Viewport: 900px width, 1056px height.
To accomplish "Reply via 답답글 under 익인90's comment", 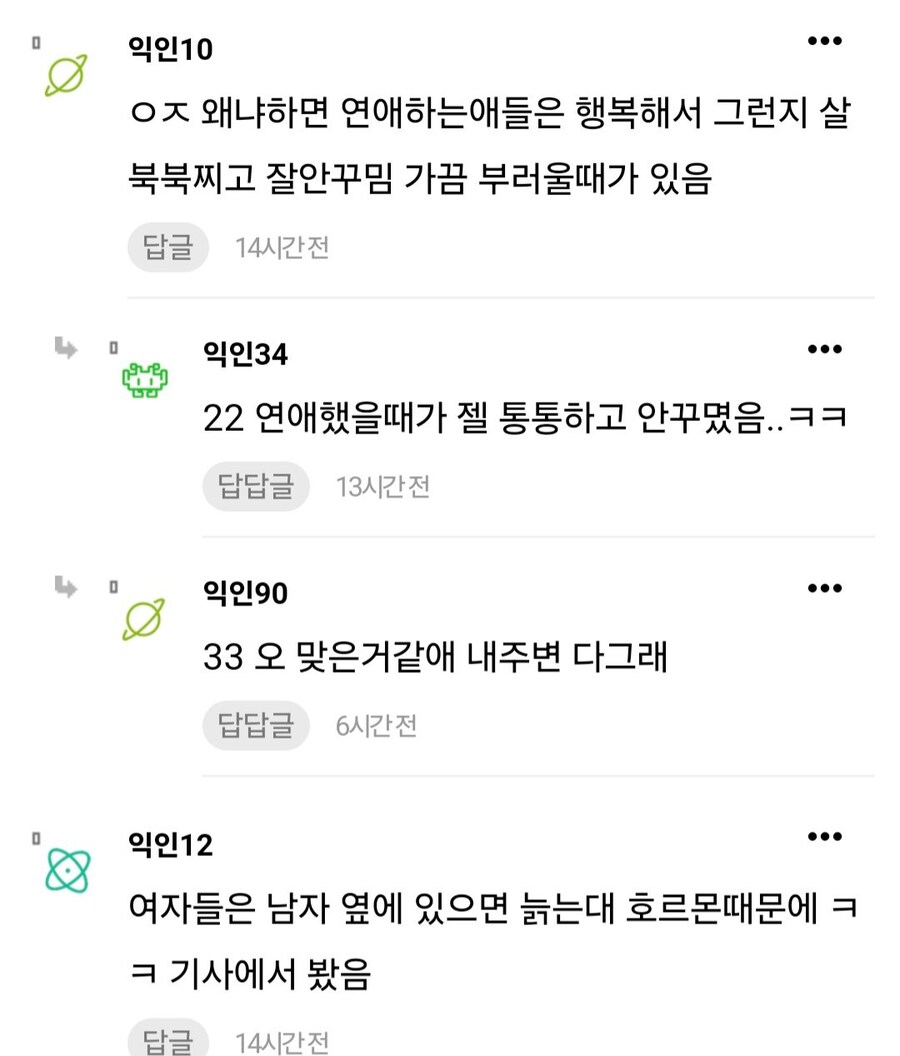I will click(256, 725).
